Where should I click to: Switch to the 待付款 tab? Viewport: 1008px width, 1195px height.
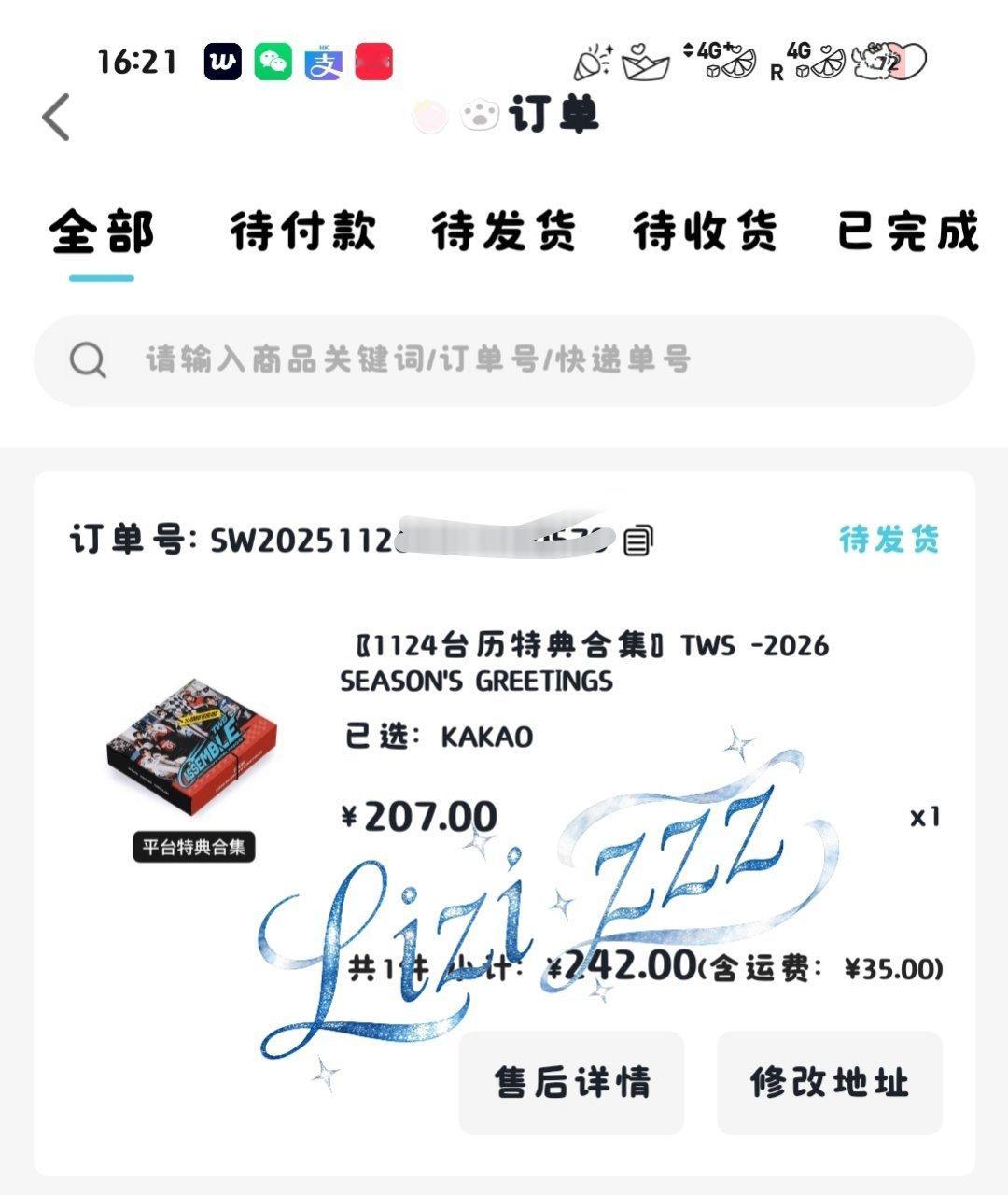point(301,233)
